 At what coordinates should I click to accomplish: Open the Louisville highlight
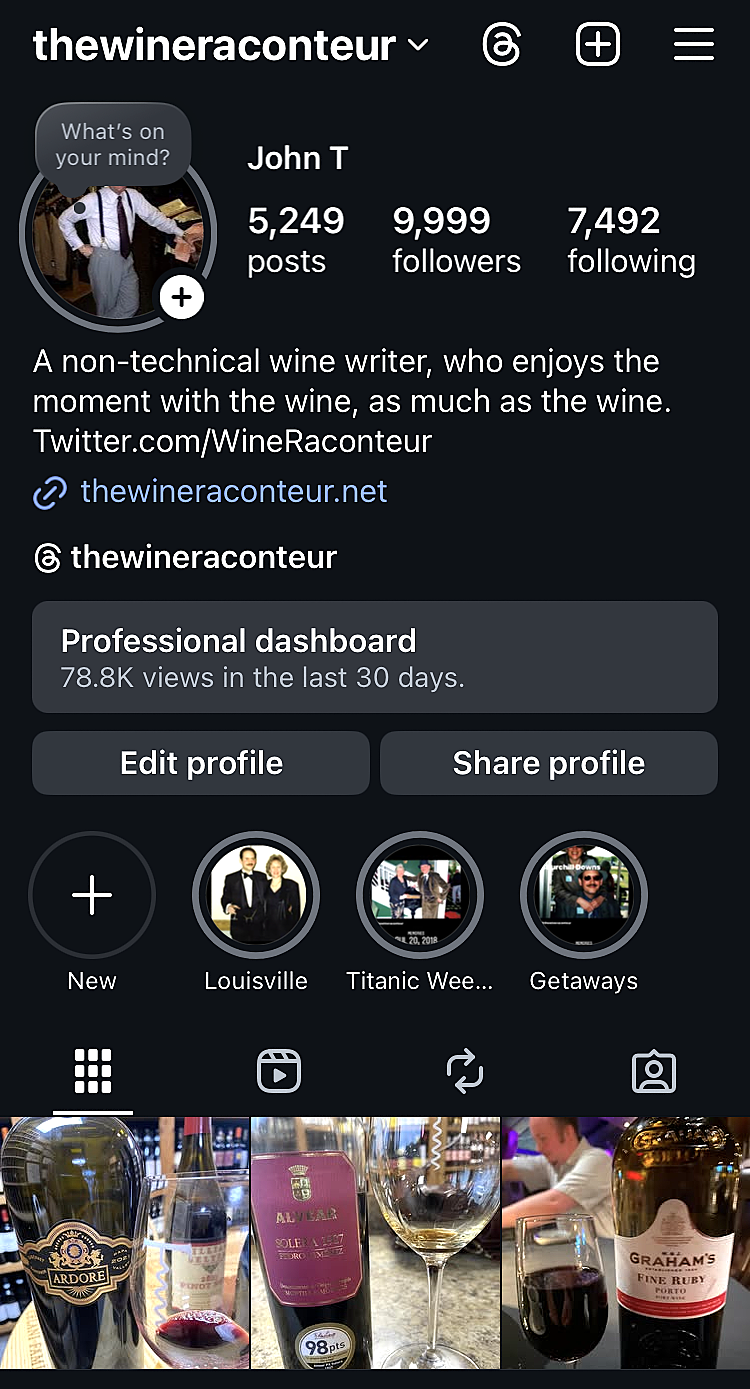(x=256, y=895)
